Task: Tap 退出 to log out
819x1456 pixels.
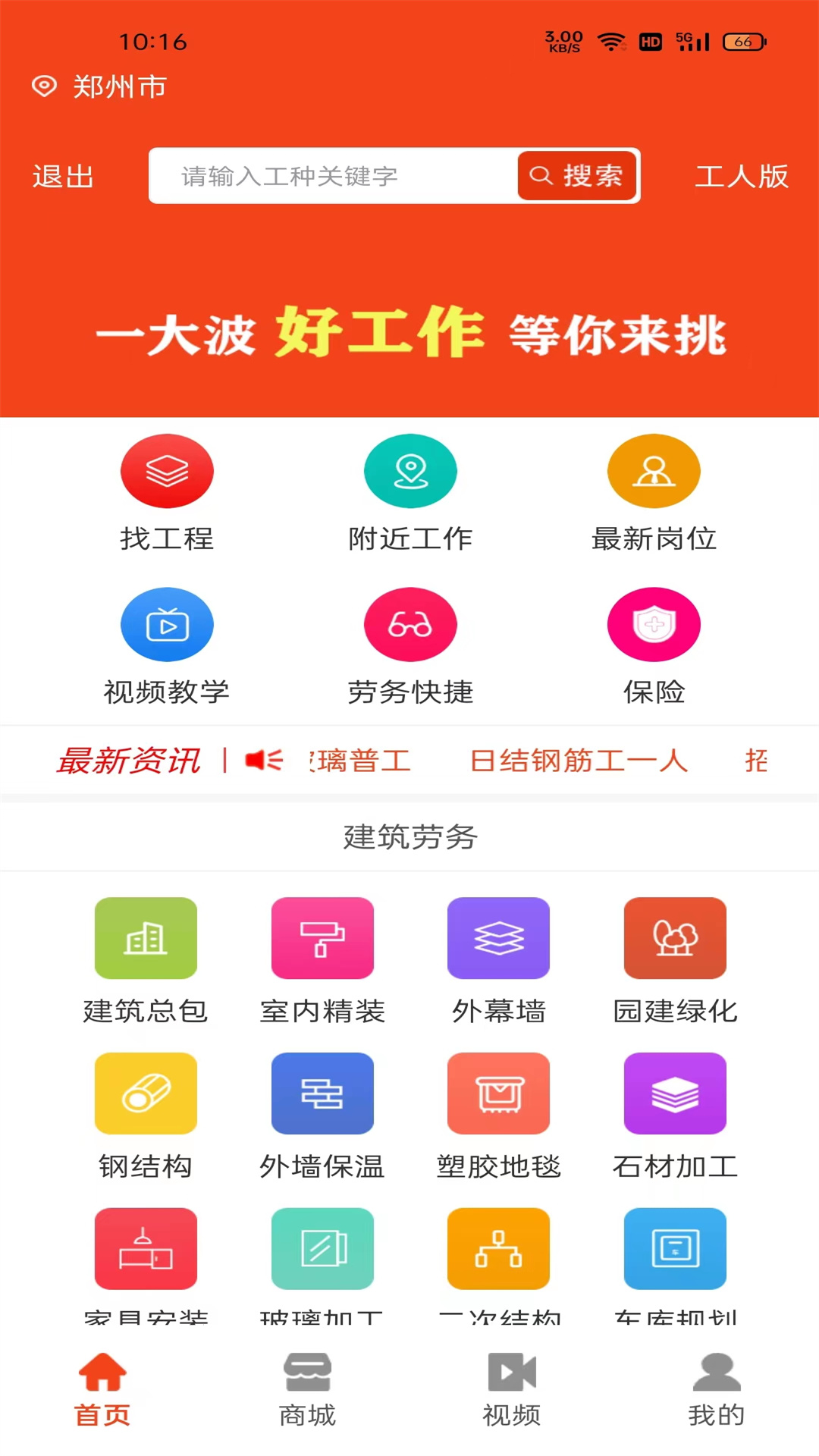Action: (63, 177)
